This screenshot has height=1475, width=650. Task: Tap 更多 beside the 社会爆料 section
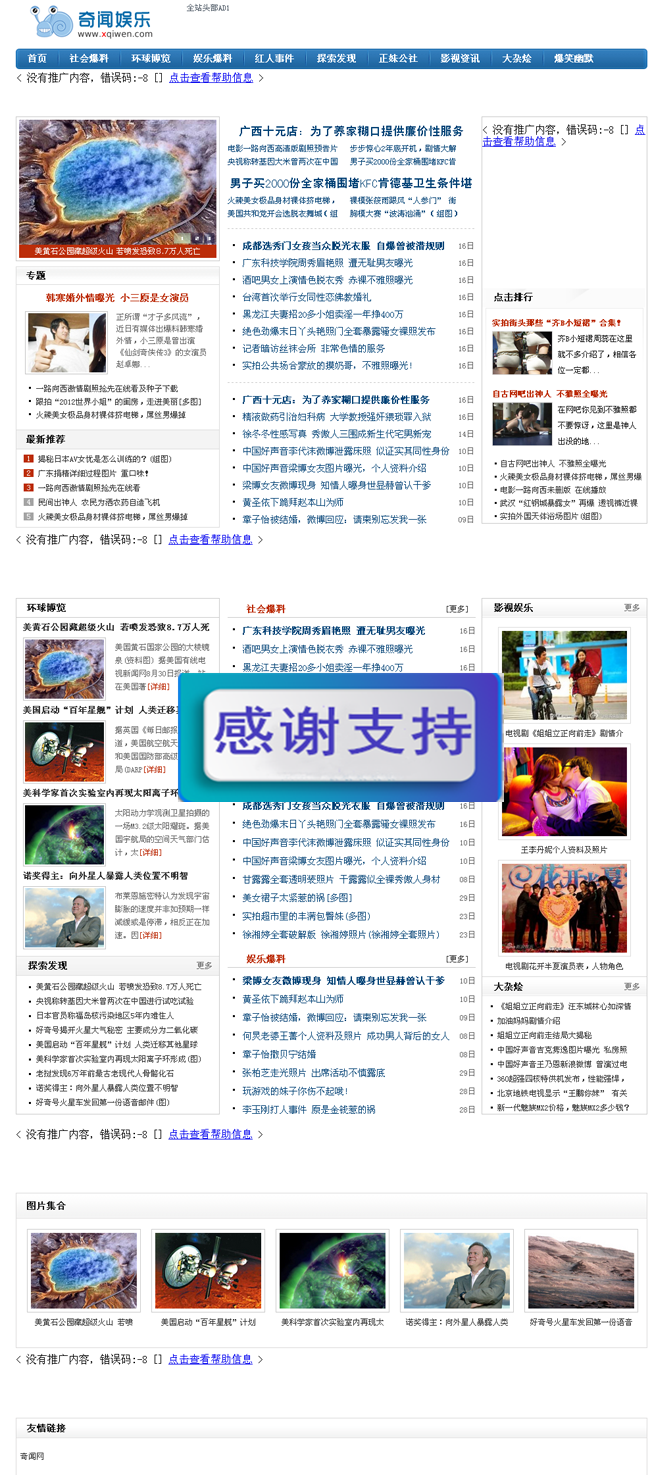pyautogui.click(x=457, y=608)
